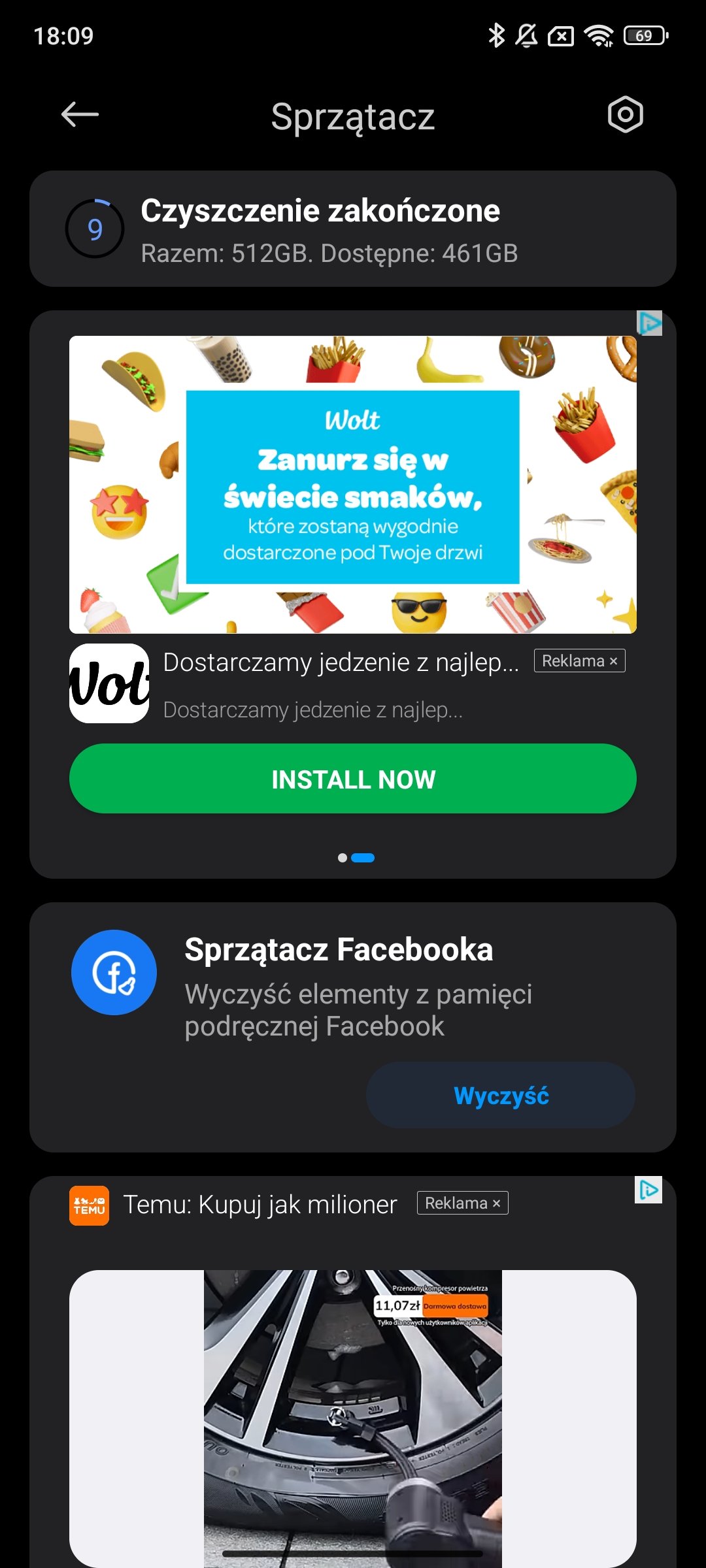Tap the INSTALL NOW button for Wolt
The height and width of the screenshot is (1568, 706).
(353, 779)
